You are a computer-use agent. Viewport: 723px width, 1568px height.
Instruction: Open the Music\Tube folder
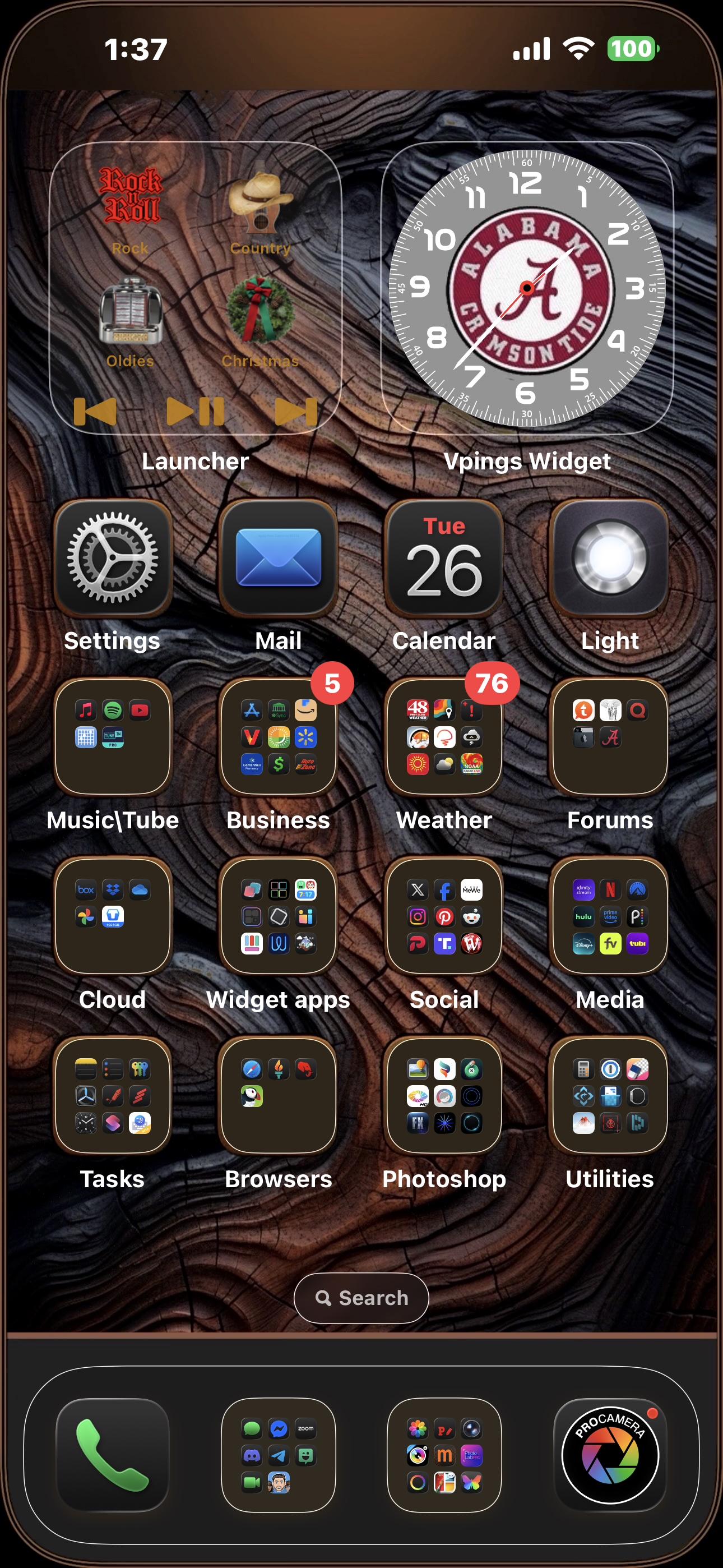(x=113, y=736)
